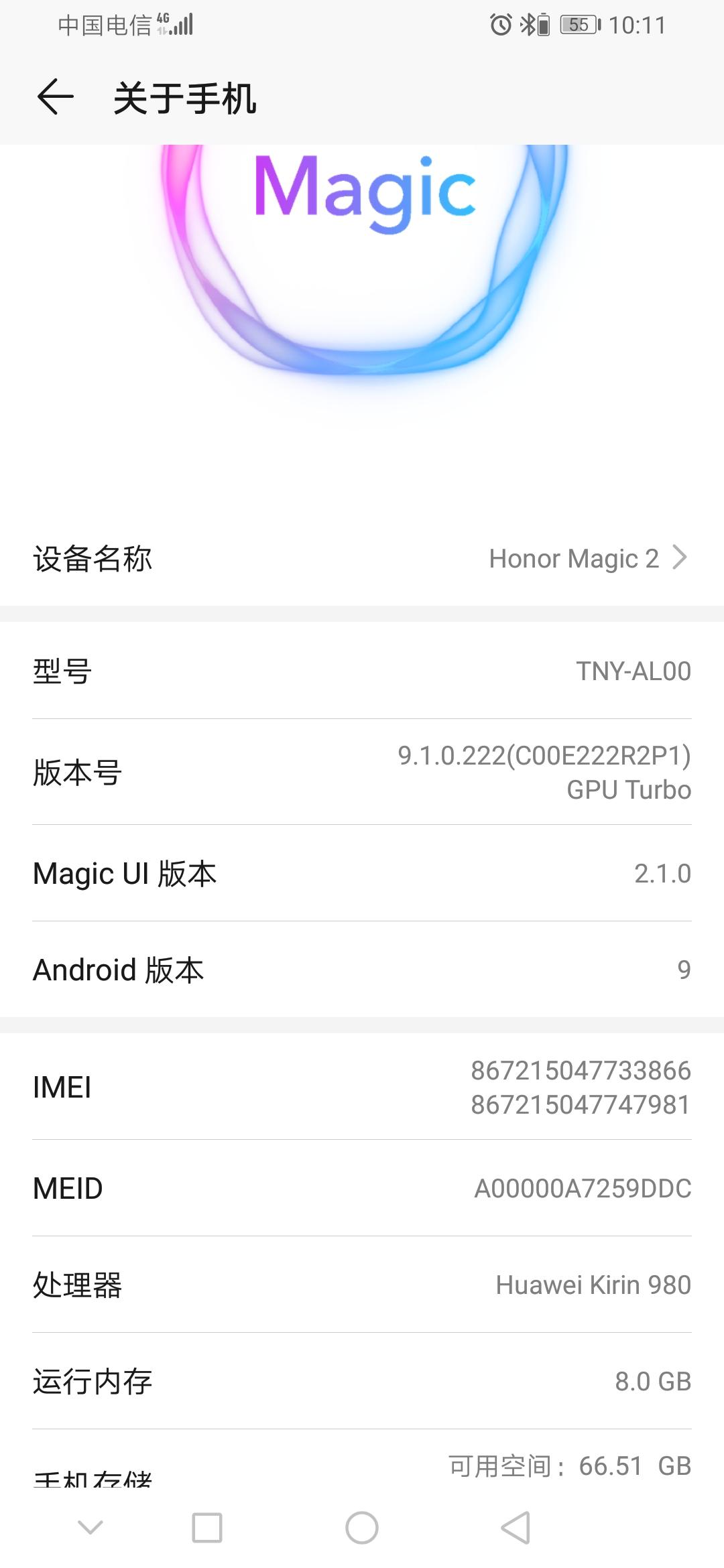Go back from the 关于手机 page
Image resolution: width=724 pixels, height=1568 pixels.
click(x=55, y=98)
